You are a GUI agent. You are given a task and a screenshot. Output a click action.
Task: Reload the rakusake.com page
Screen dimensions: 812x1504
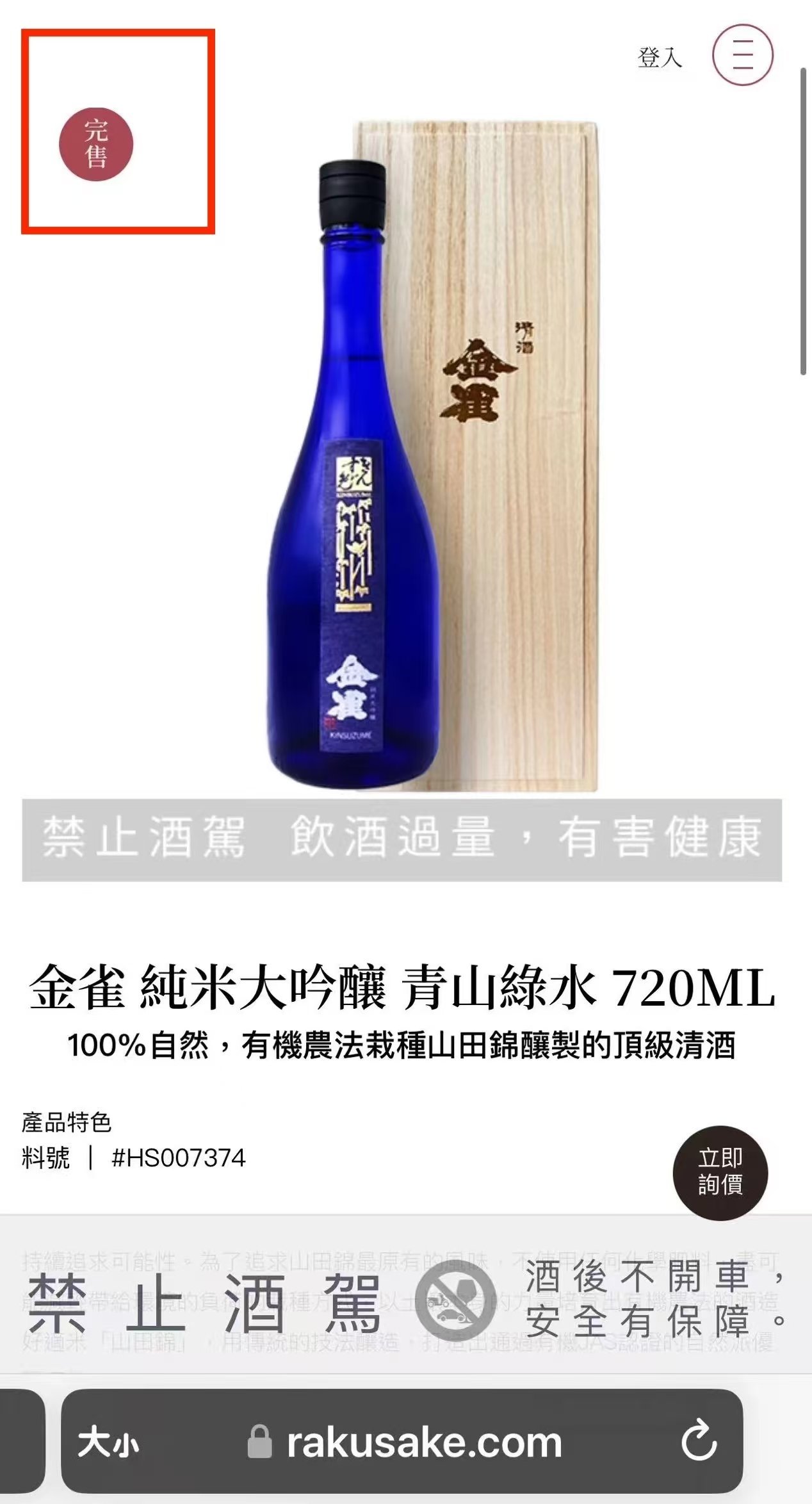[x=698, y=1443]
